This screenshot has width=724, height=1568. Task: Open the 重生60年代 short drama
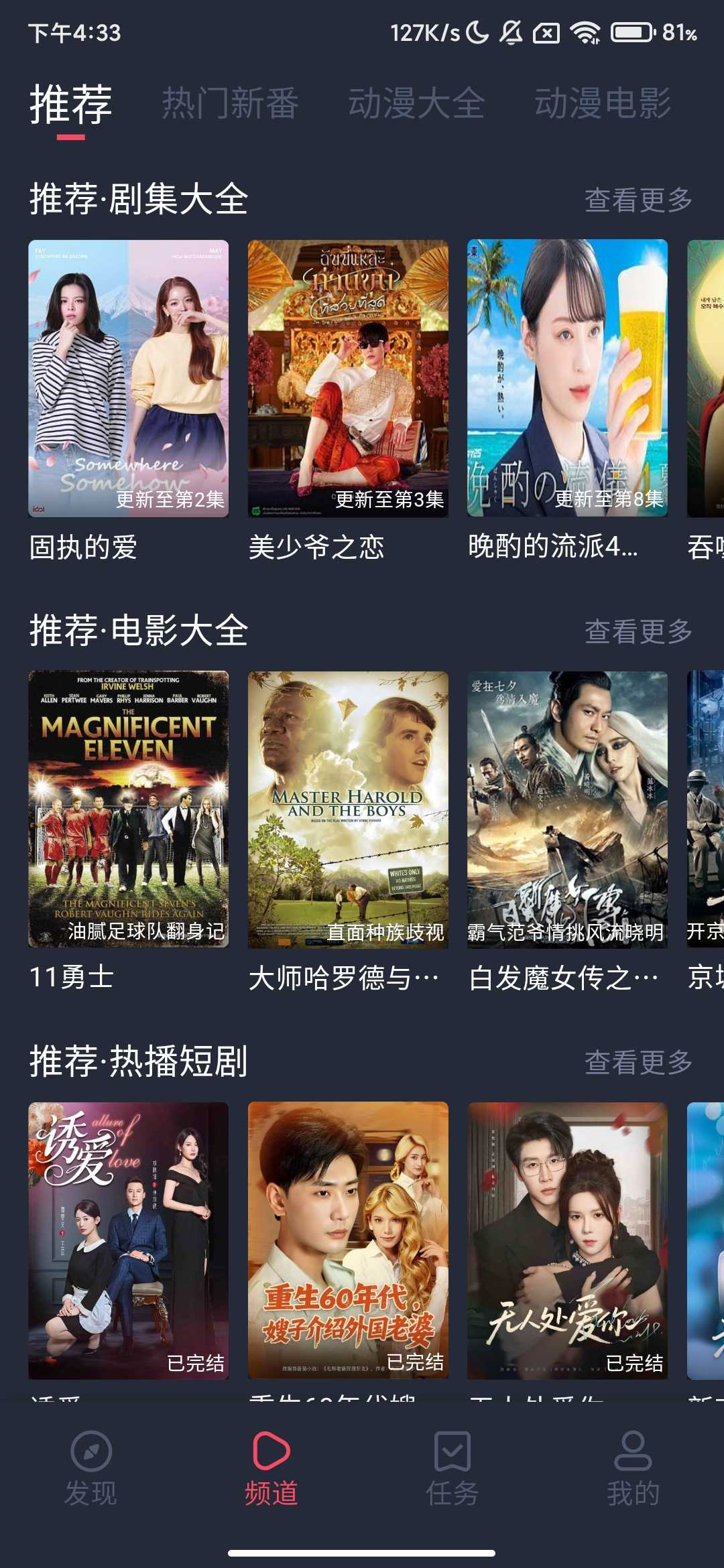coord(348,1240)
